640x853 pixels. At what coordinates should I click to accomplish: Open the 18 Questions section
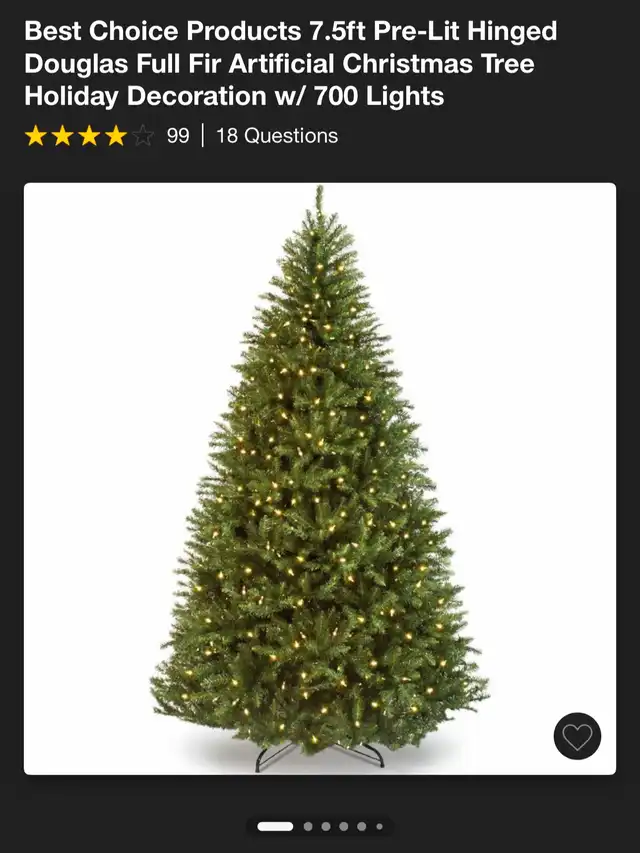(x=277, y=136)
